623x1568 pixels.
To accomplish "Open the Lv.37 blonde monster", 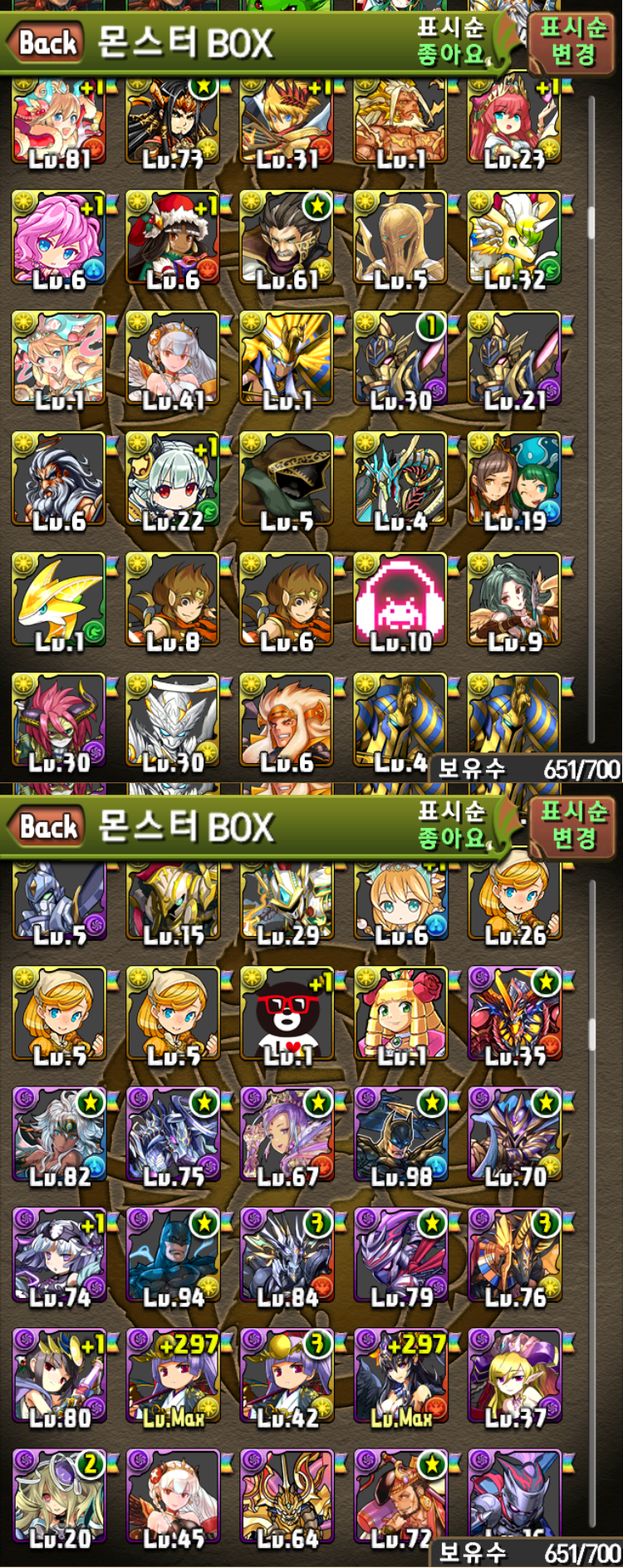I will [513, 1375].
